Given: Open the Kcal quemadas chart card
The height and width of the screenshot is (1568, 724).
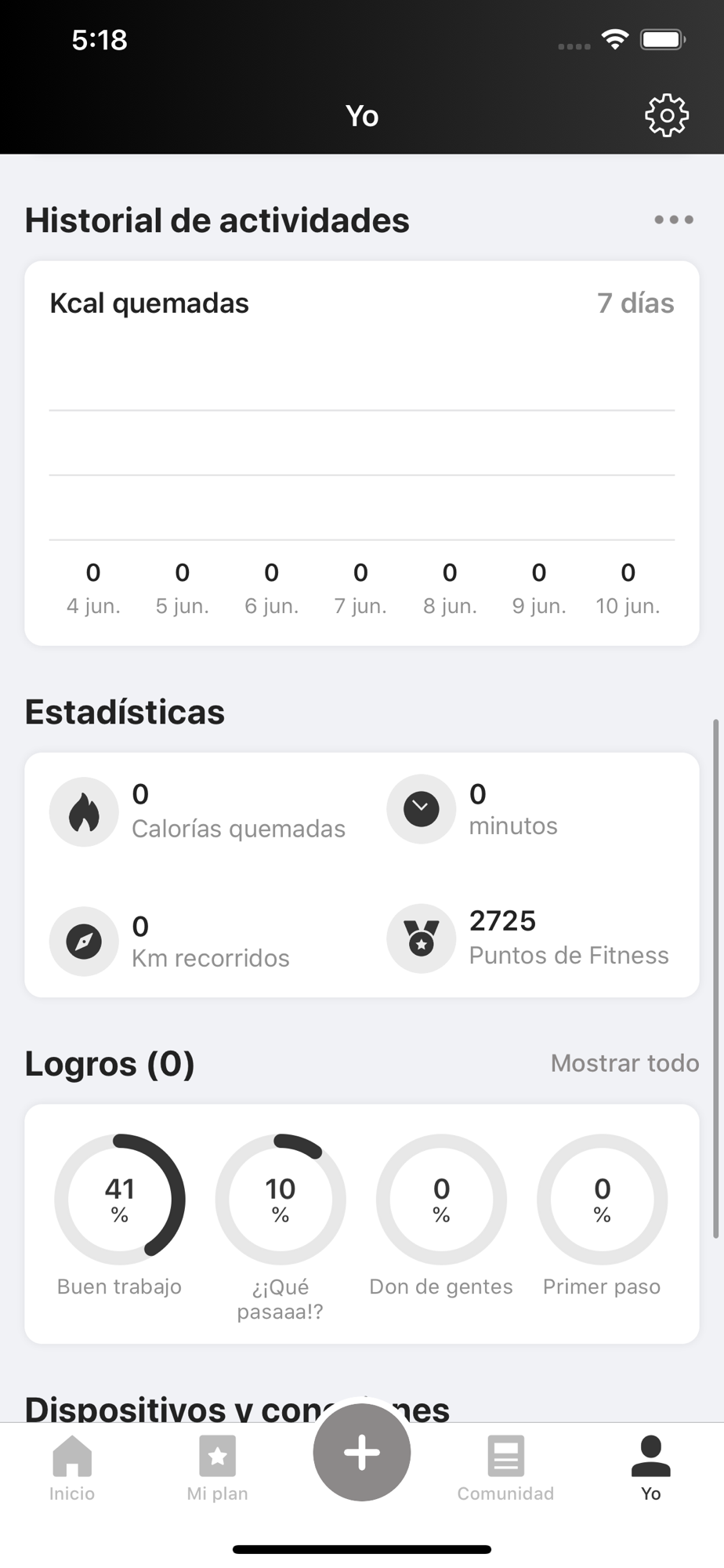Looking at the screenshot, I should [362, 453].
